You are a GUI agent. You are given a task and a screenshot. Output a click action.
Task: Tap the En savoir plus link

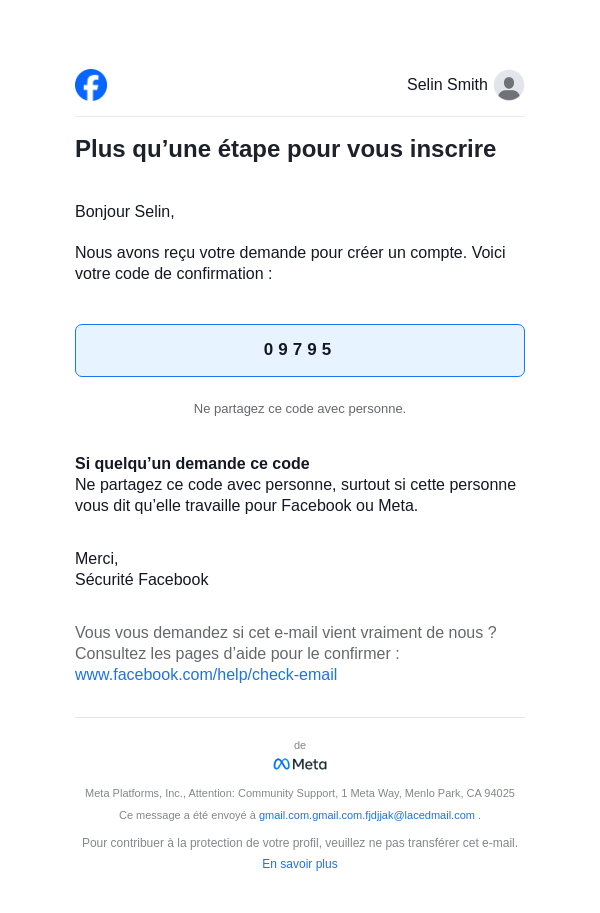[300, 864]
